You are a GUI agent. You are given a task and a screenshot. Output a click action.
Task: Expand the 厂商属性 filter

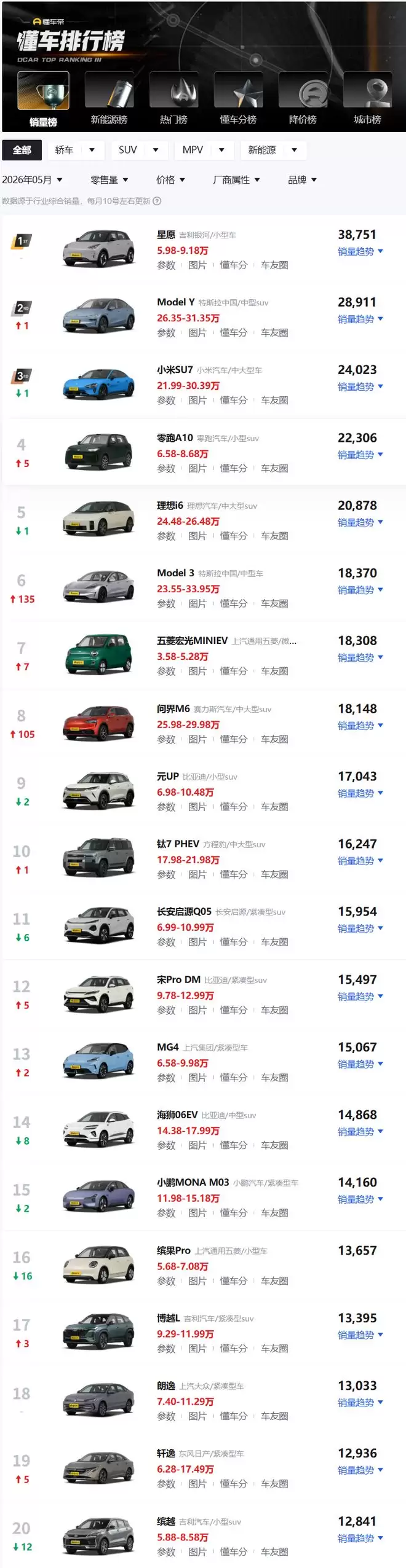coord(236,180)
